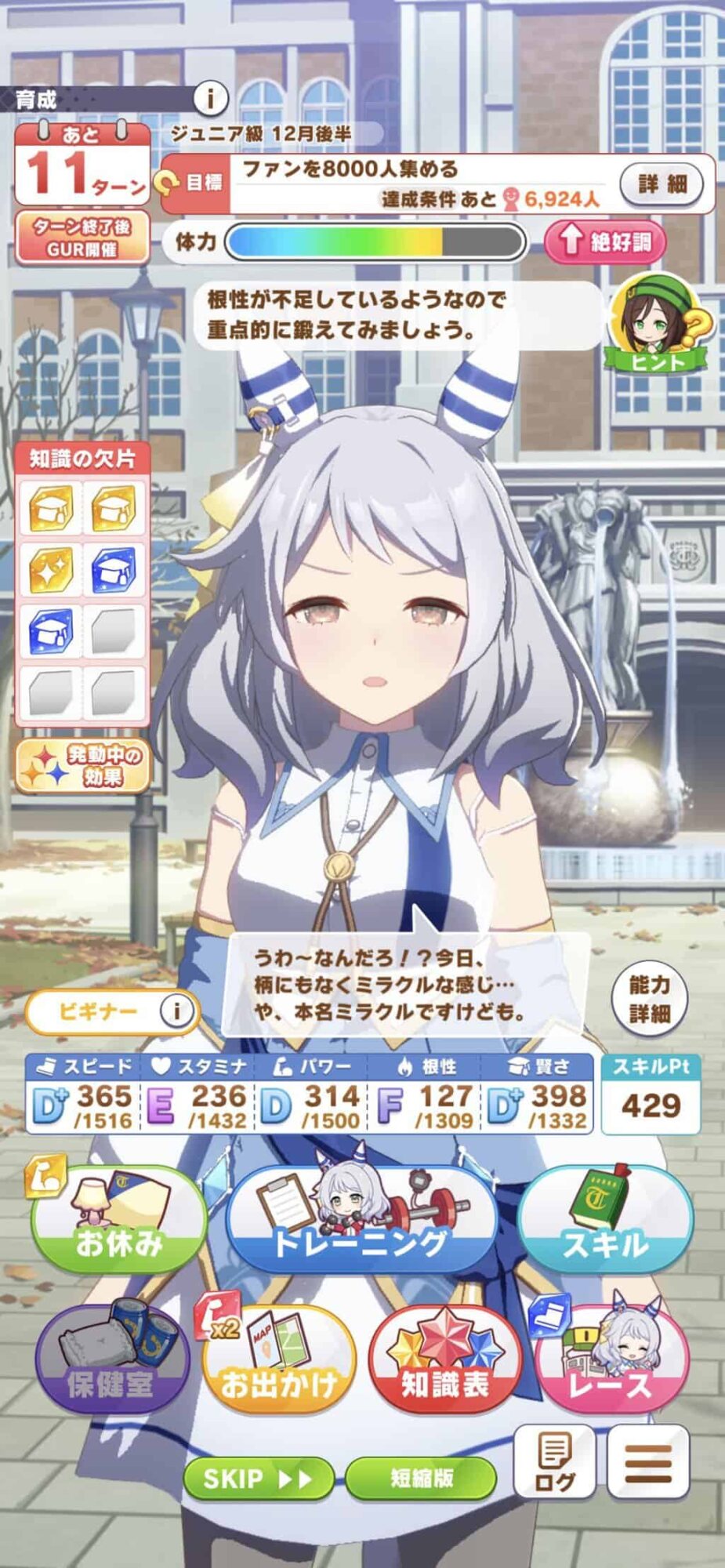Open the 育成 info icon
The image size is (725, 1568).
(210, 99)
